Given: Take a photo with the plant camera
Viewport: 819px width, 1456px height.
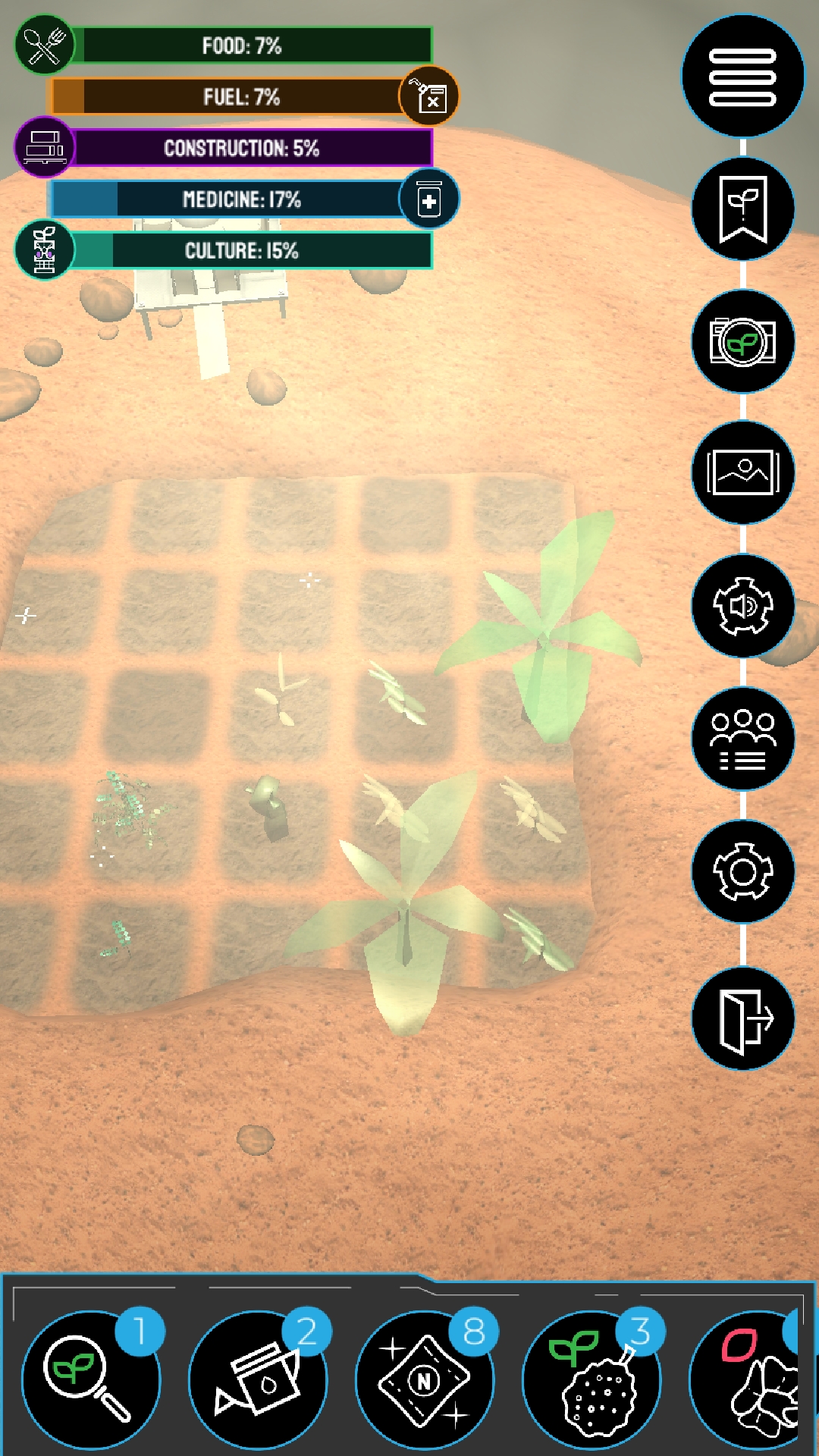Looking at the screenshot, I should point(742,341).
